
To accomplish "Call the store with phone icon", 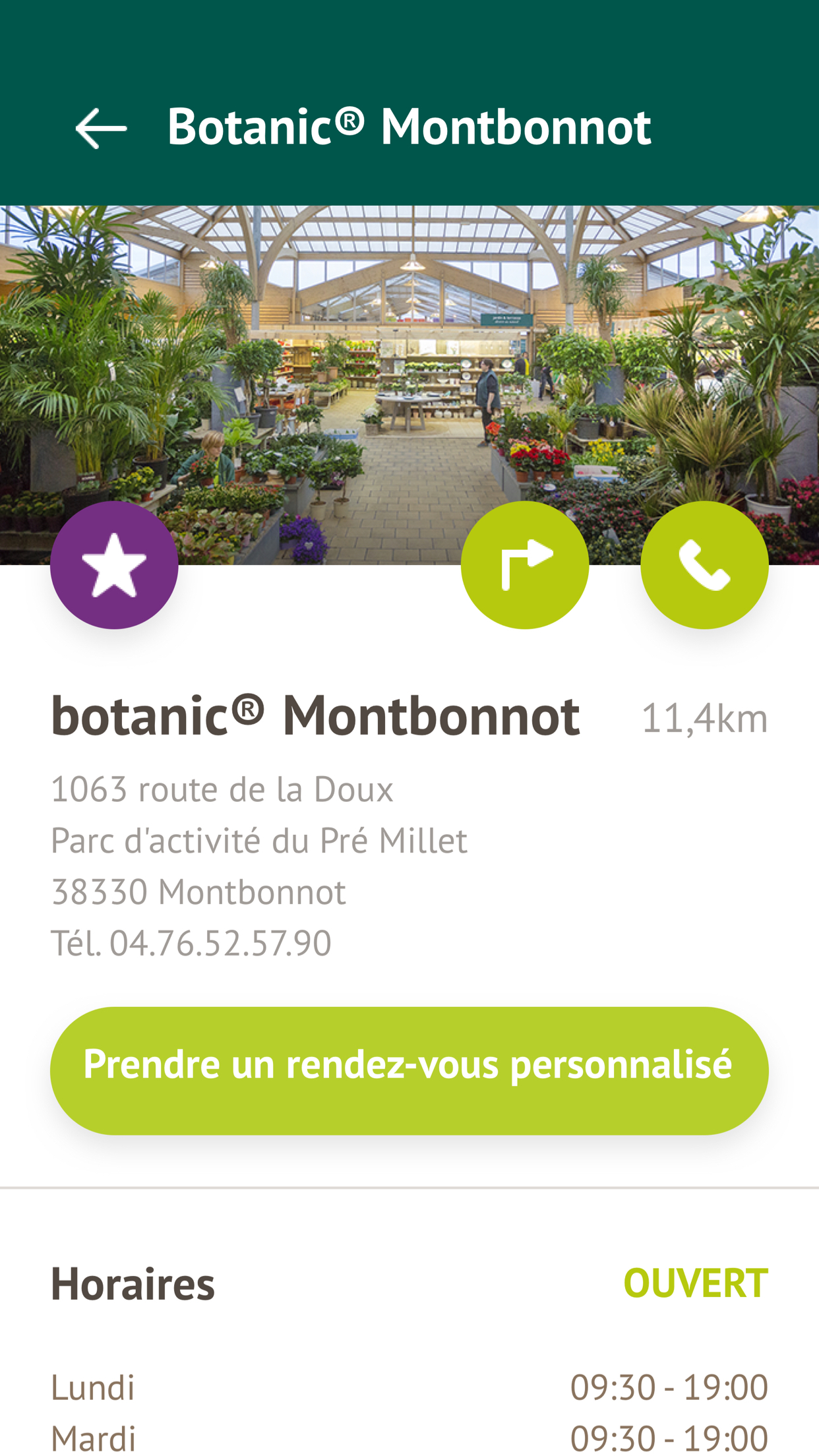I will [x=704, y=565].
